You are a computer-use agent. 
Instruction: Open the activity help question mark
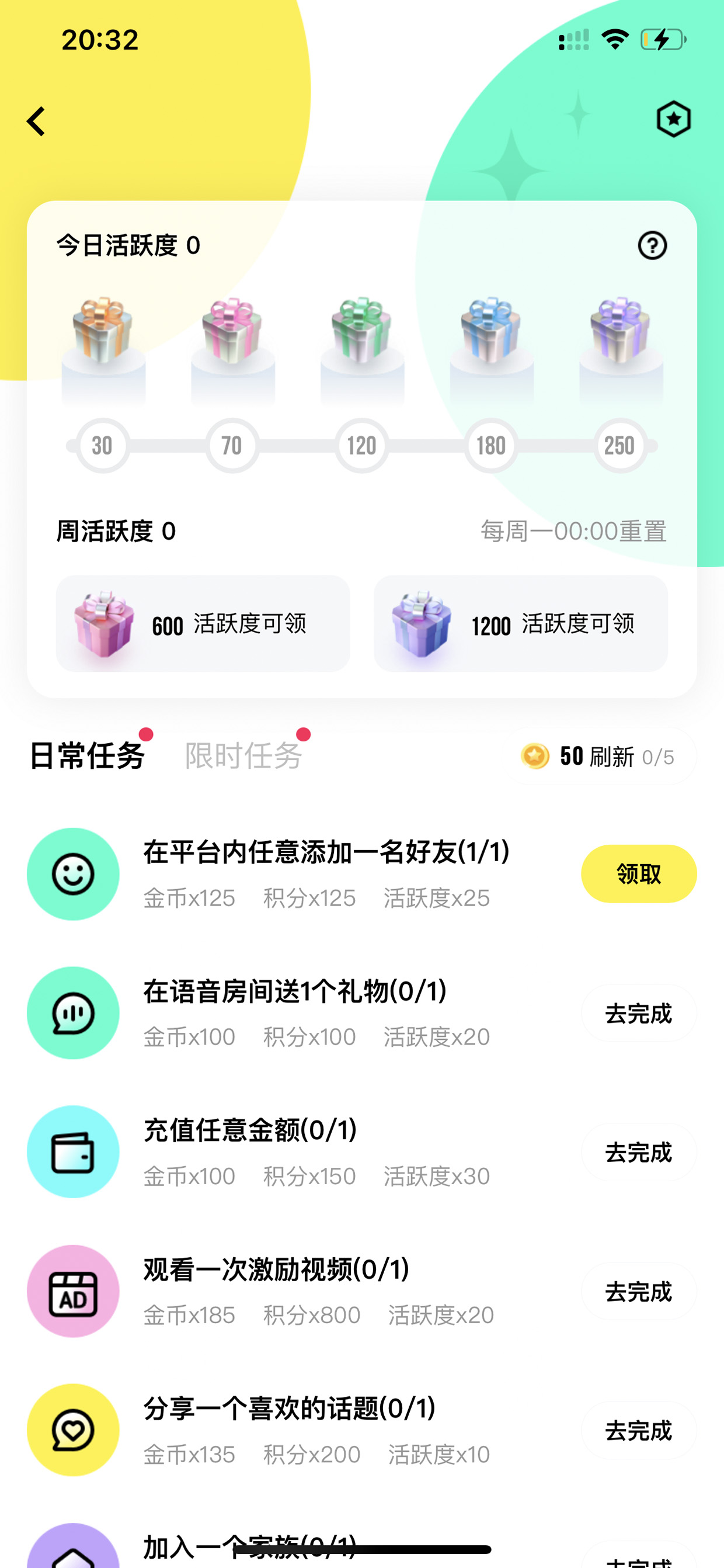click(652, 245)
